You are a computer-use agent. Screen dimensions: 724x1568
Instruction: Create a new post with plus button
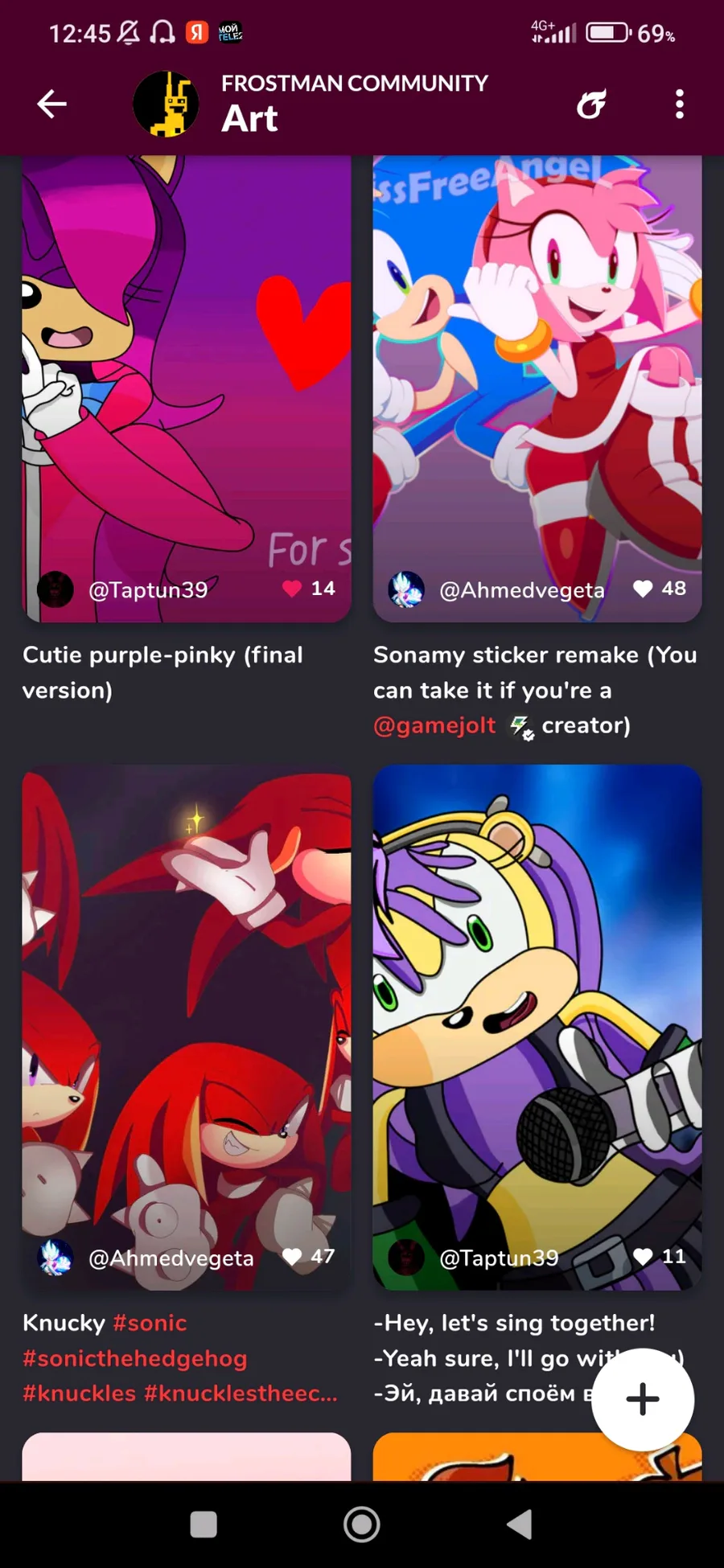pyautogui.click(x=642, y=1399)
